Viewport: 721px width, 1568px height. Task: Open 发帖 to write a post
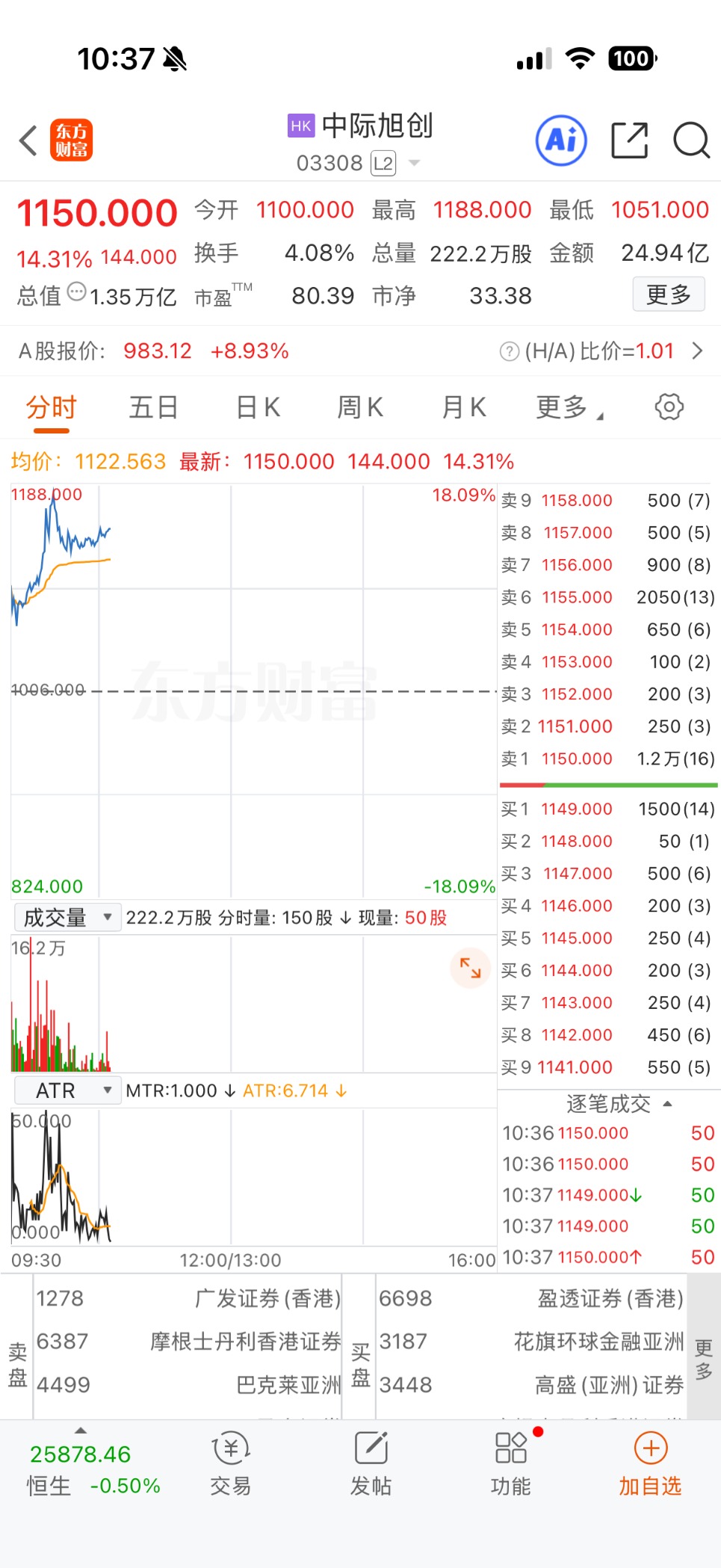click(371, 1463)
